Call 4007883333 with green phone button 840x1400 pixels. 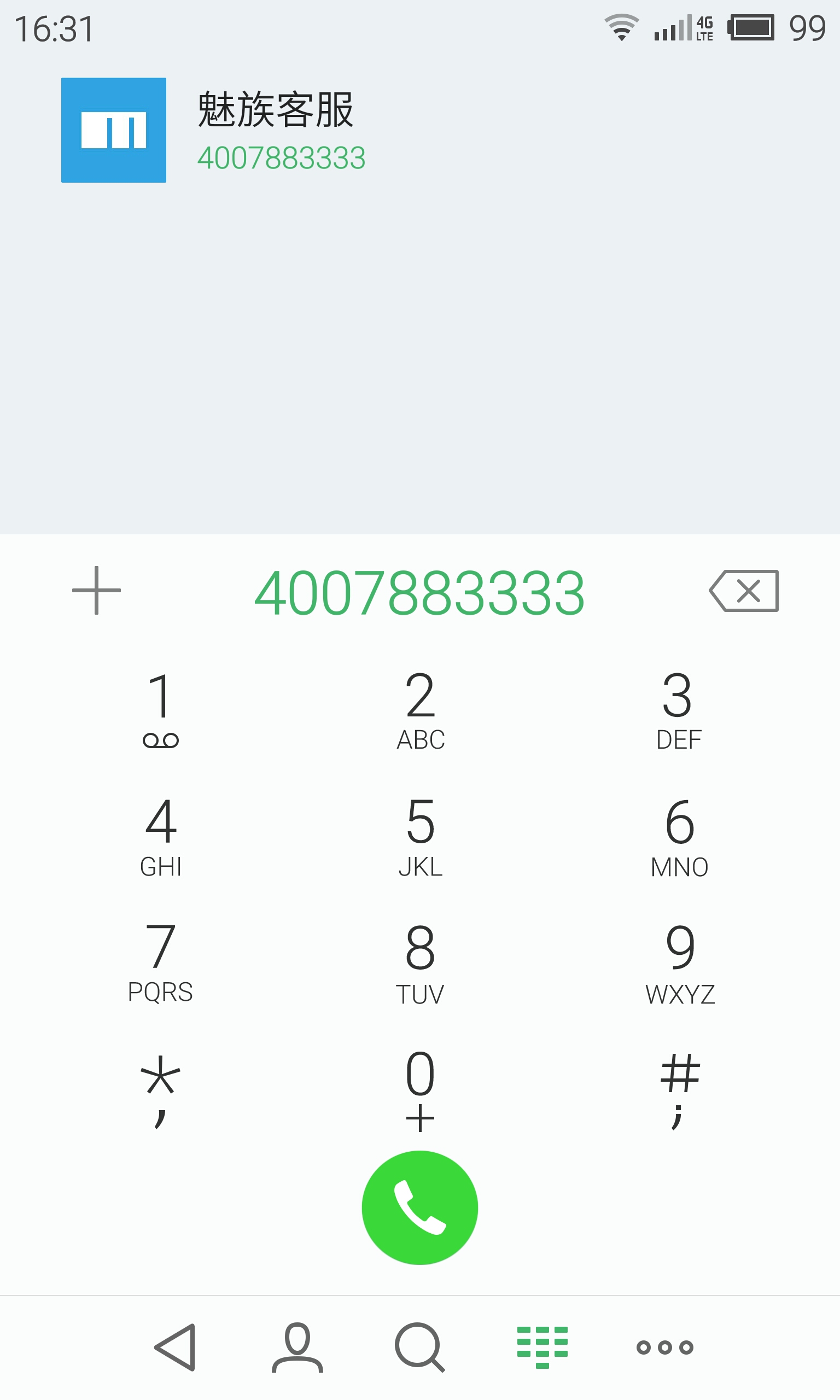[x=419, y=1207]
